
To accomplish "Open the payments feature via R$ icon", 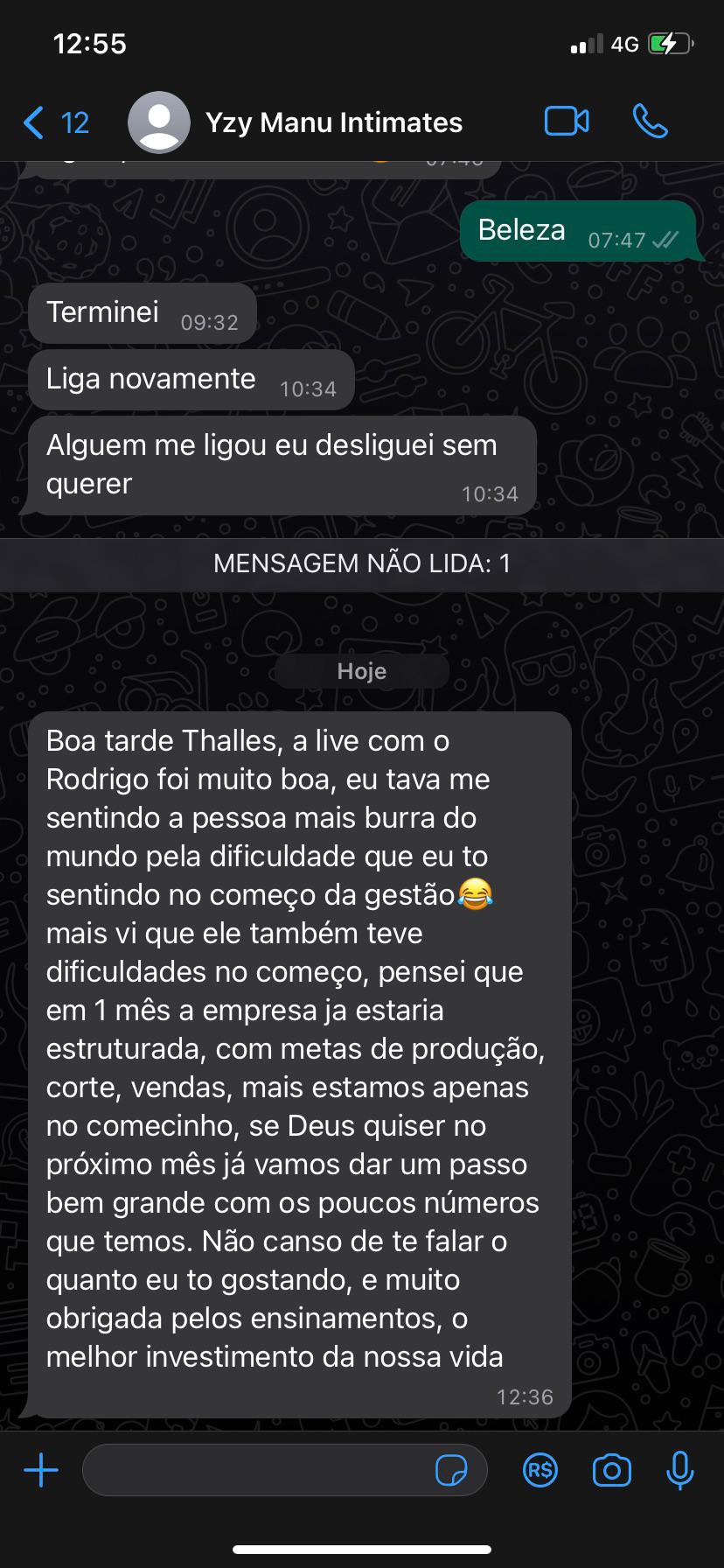I will pos(540,1470).
